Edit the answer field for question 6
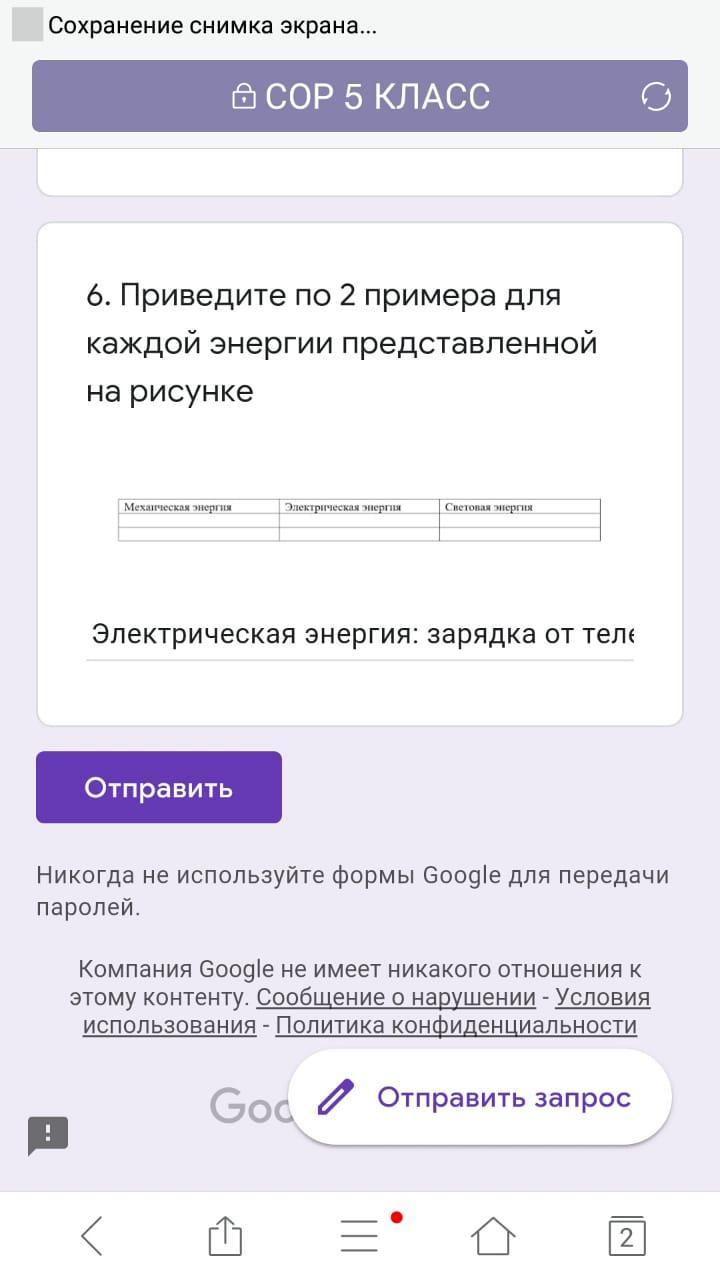 click(x=360, y=635)
